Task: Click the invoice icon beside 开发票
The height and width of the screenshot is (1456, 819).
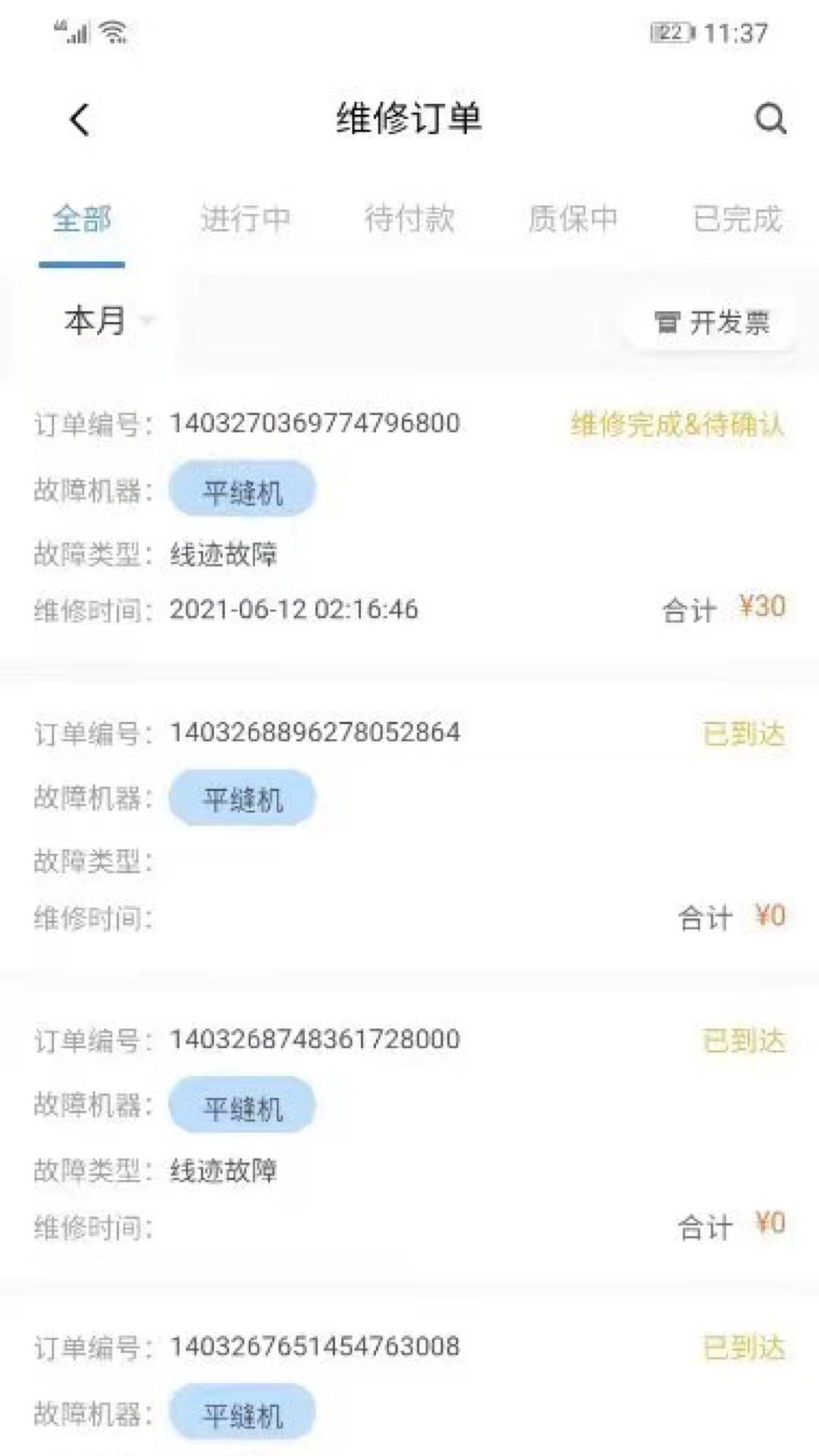Action: click(666, 322)
